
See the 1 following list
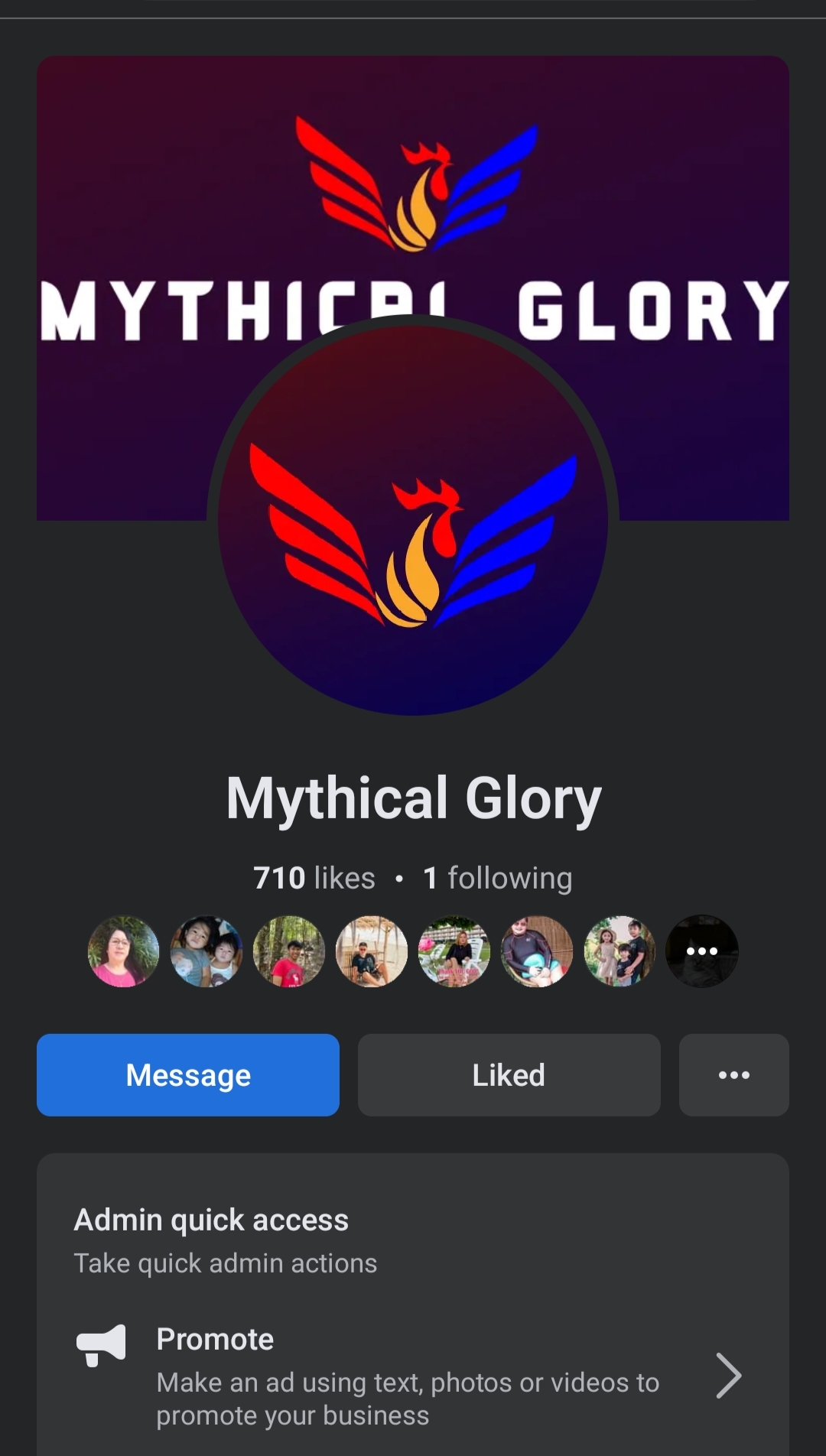tap(497, 878)
